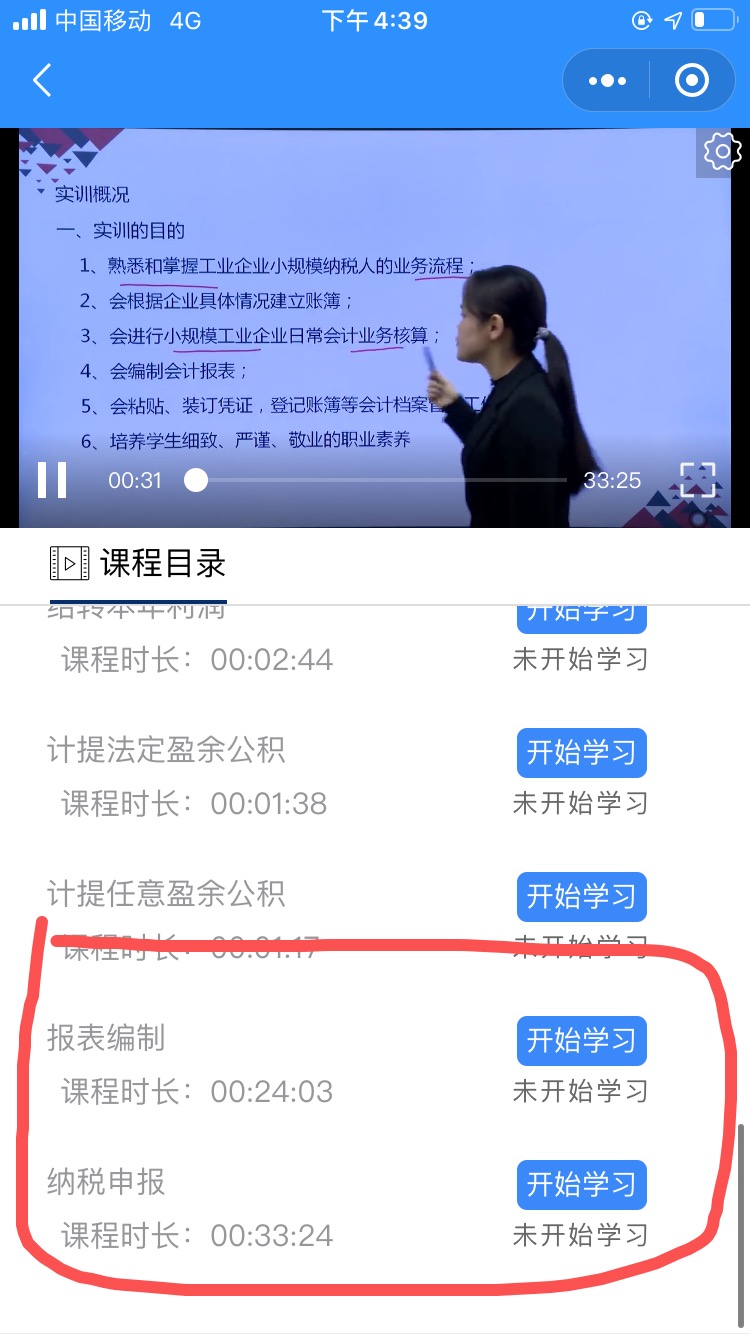Pause the playing video
Image resolution: width=750 pixels, height=1334 pixels.
pyautogui.click(x=52, y=480)
